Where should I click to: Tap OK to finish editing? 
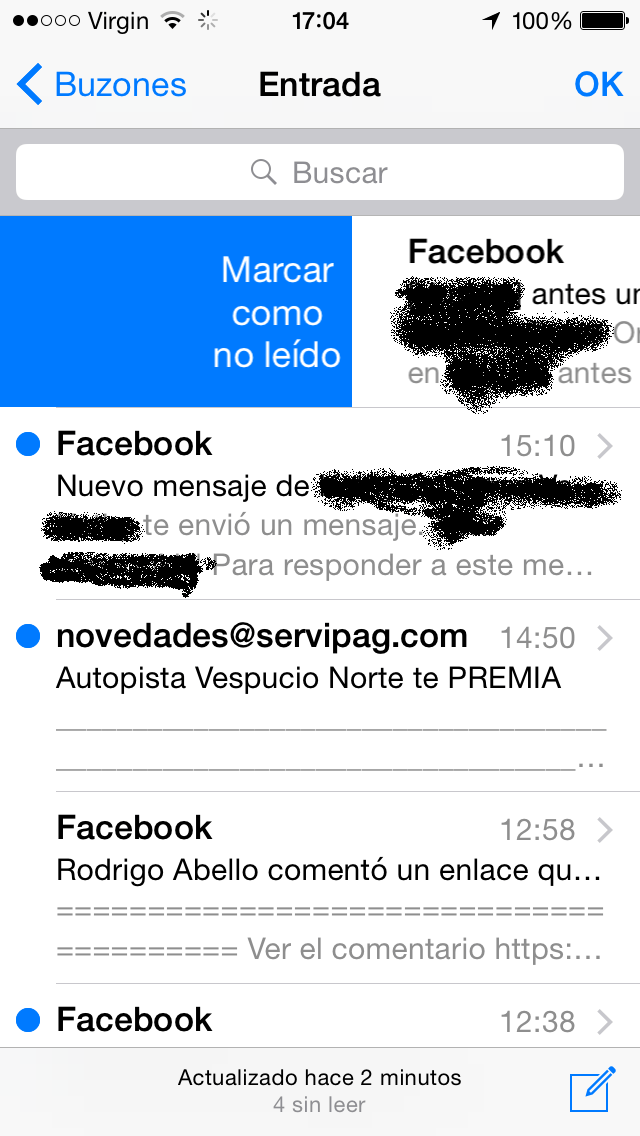point(598,85)
